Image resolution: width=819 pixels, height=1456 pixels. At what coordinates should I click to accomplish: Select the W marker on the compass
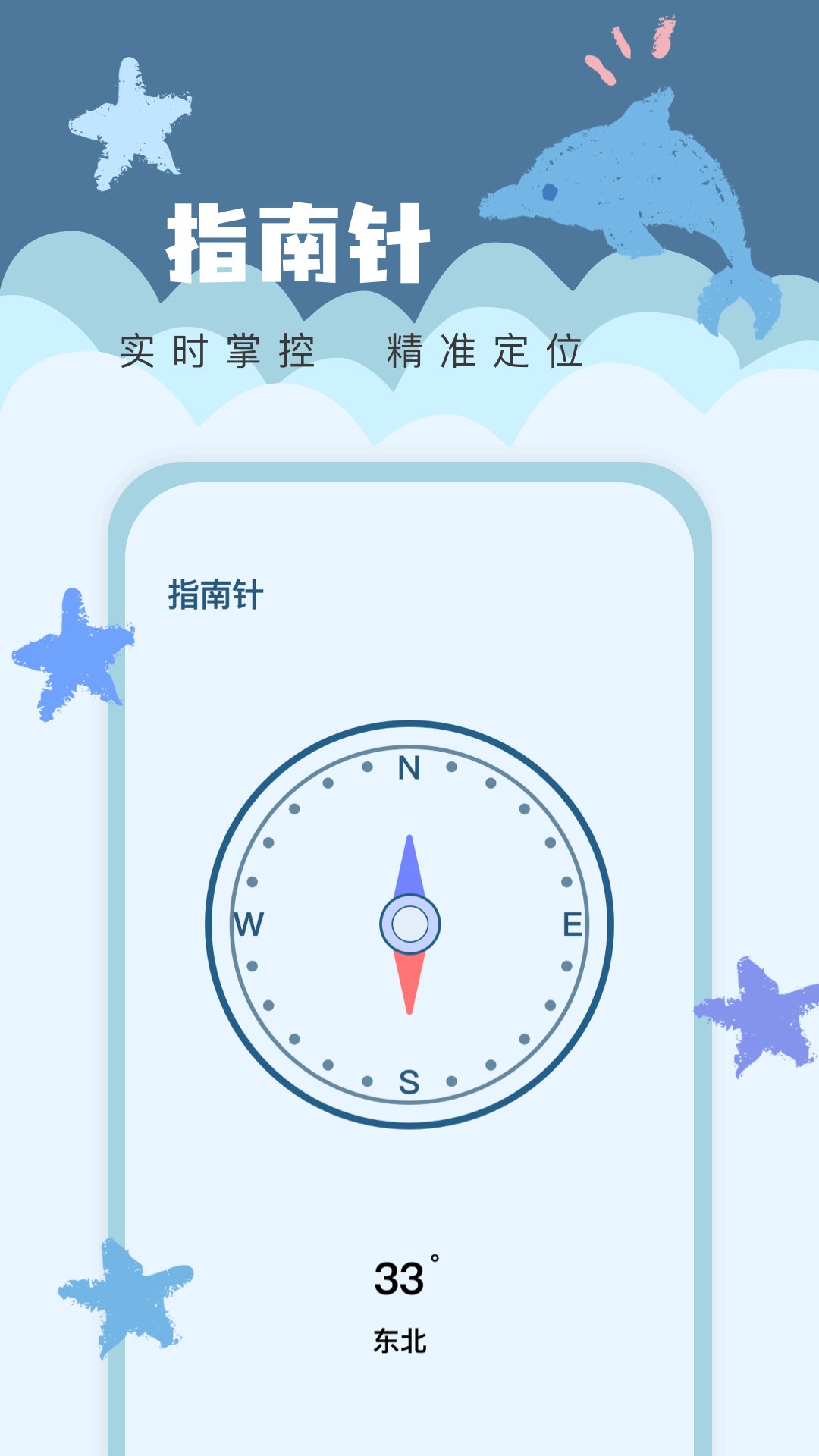(246, 924)
